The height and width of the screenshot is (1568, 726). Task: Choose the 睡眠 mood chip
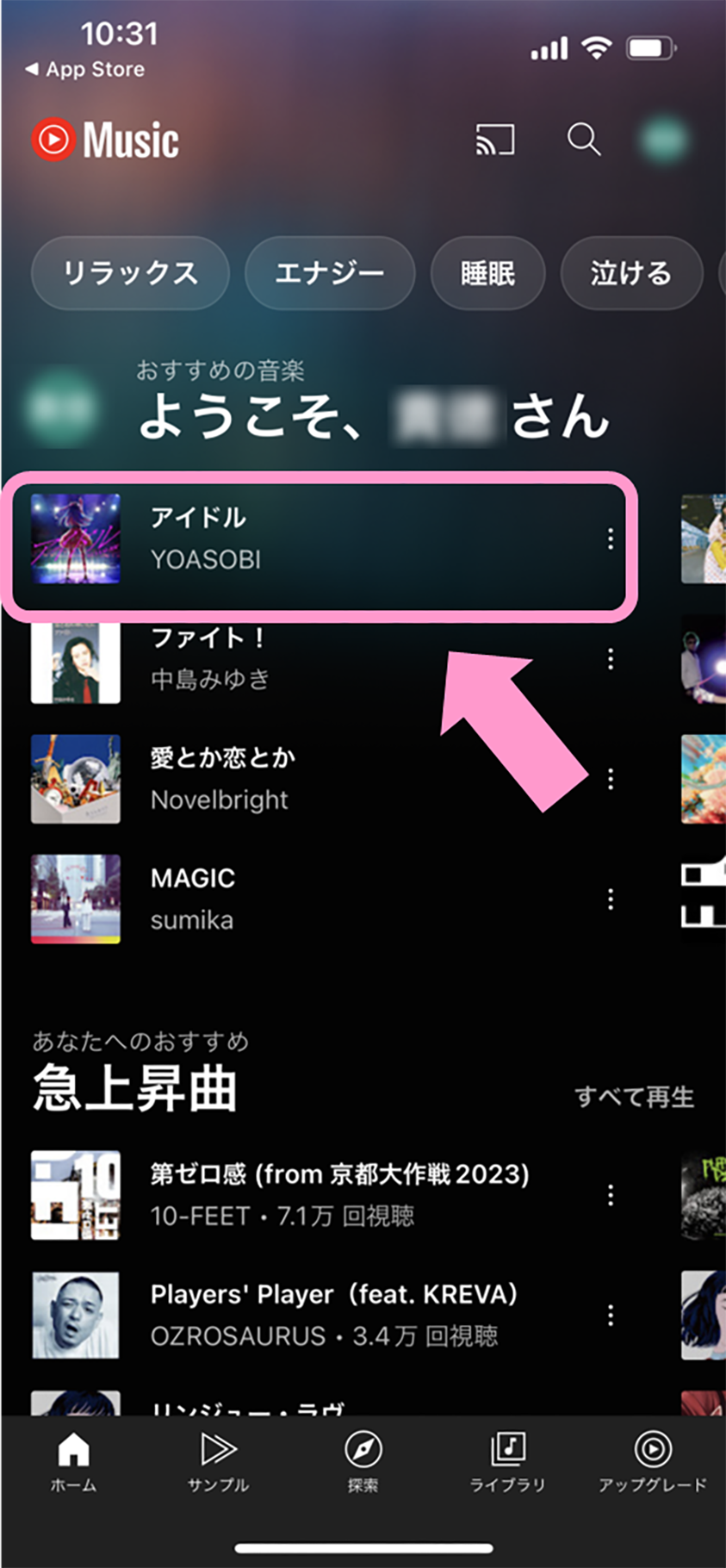pyautogui.click(x=487, y=273)
